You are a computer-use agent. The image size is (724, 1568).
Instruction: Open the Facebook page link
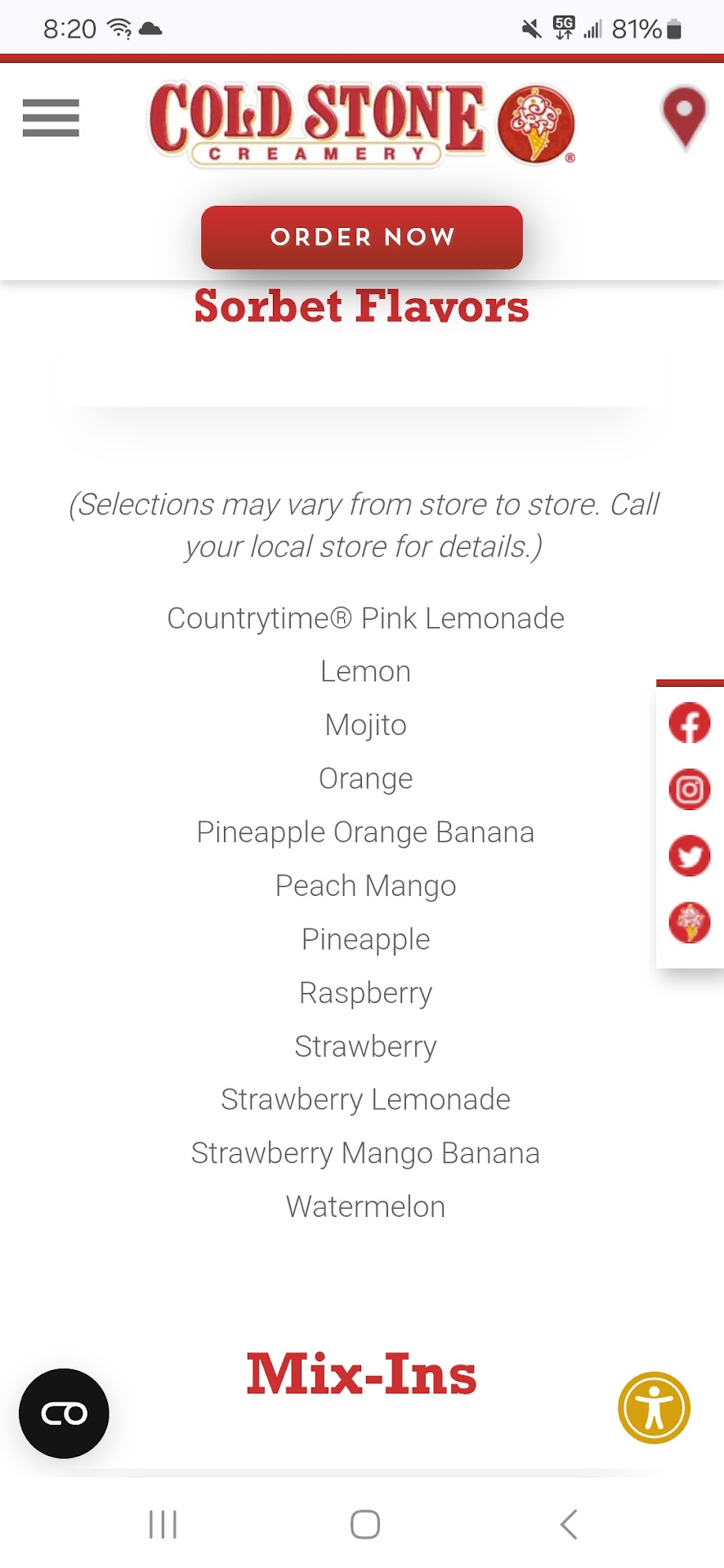pos(690,724)
